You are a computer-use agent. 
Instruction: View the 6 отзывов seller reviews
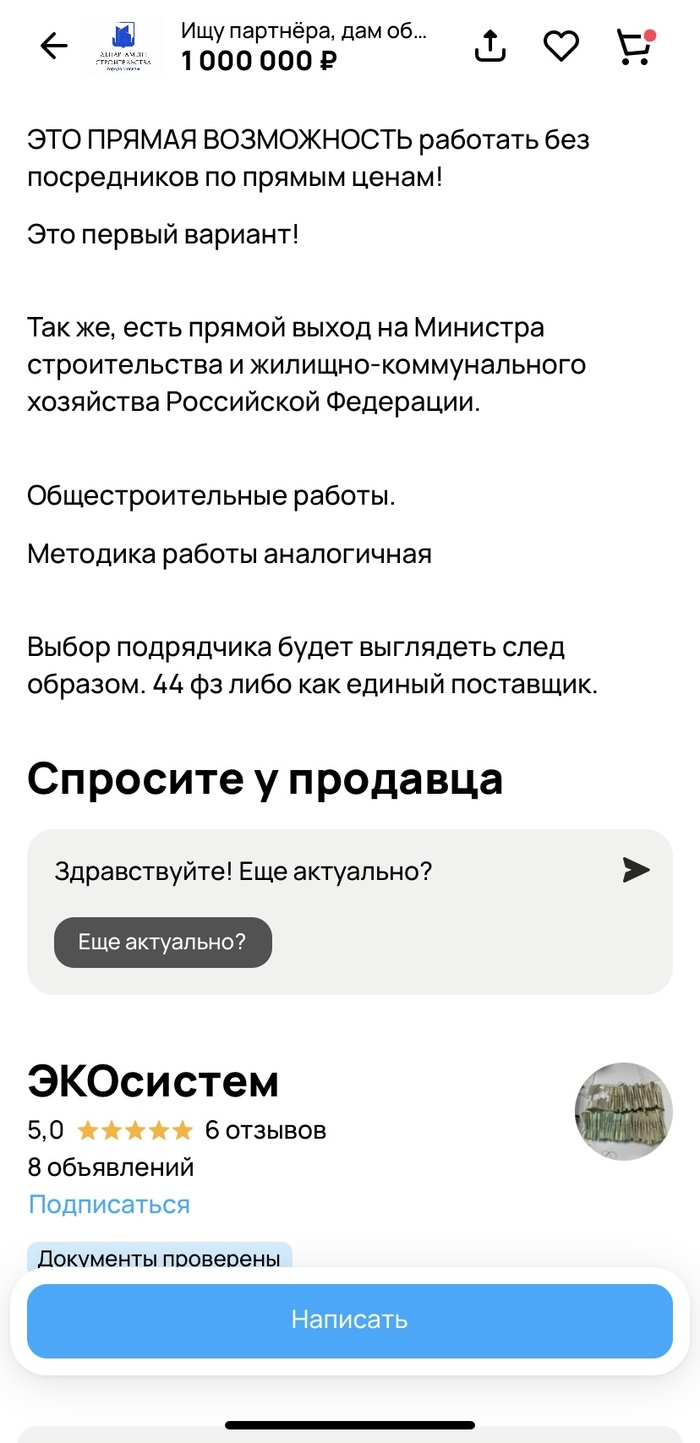[265, 1130]
